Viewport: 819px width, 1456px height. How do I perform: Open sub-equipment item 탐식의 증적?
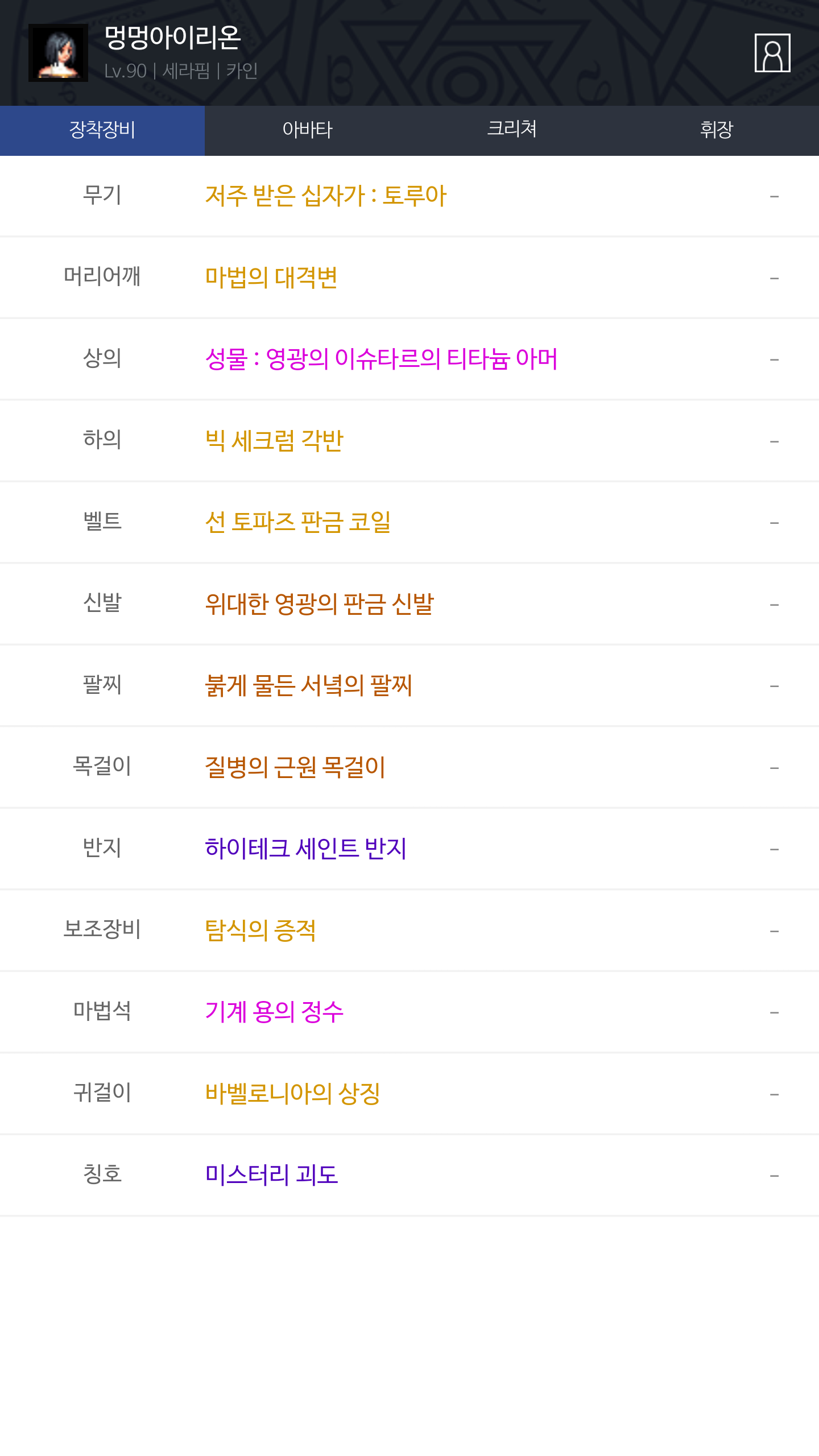(x=260, y=930)
